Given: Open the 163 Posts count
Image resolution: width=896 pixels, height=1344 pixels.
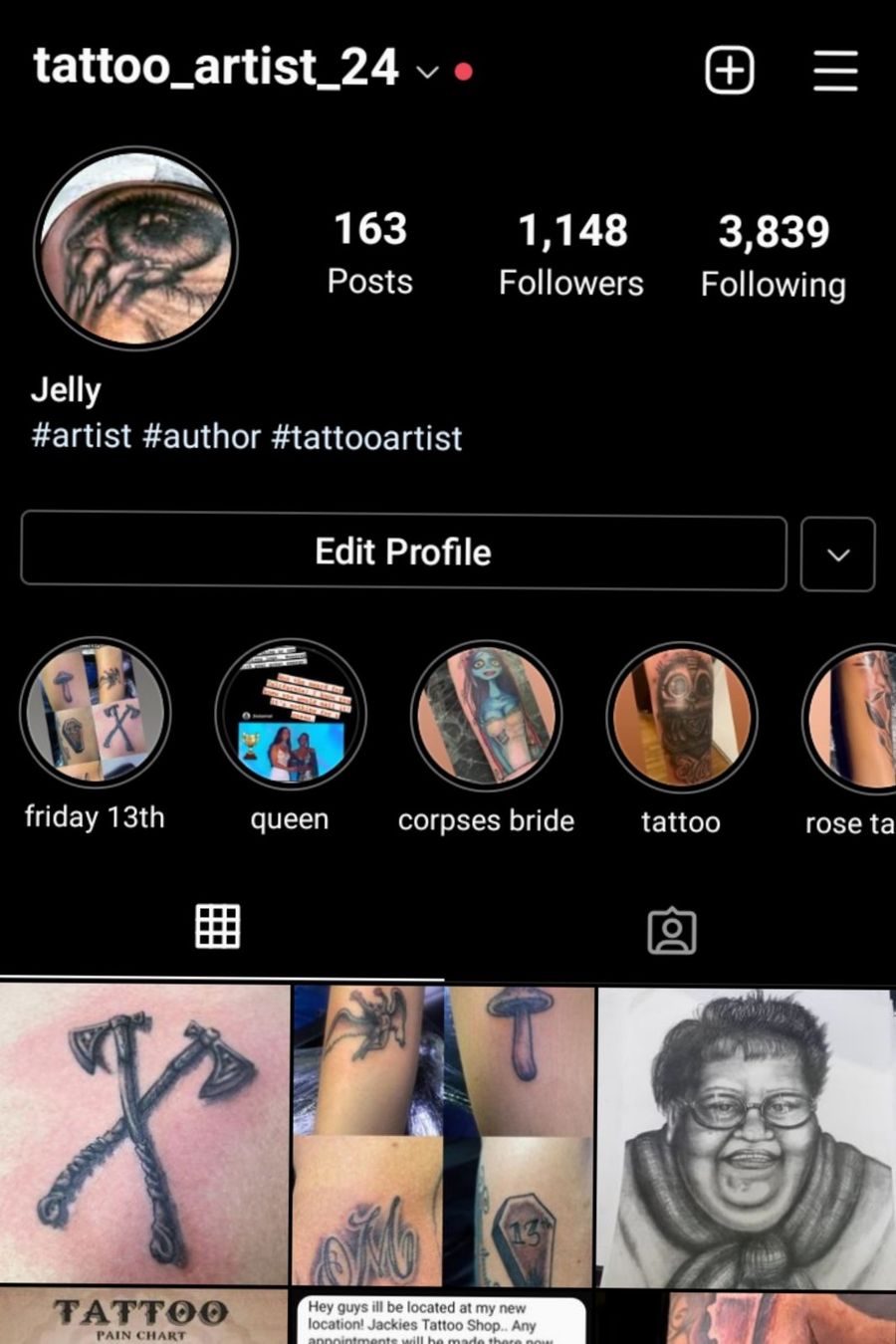Looking at the screenshot, I should [x=370, y=253].
